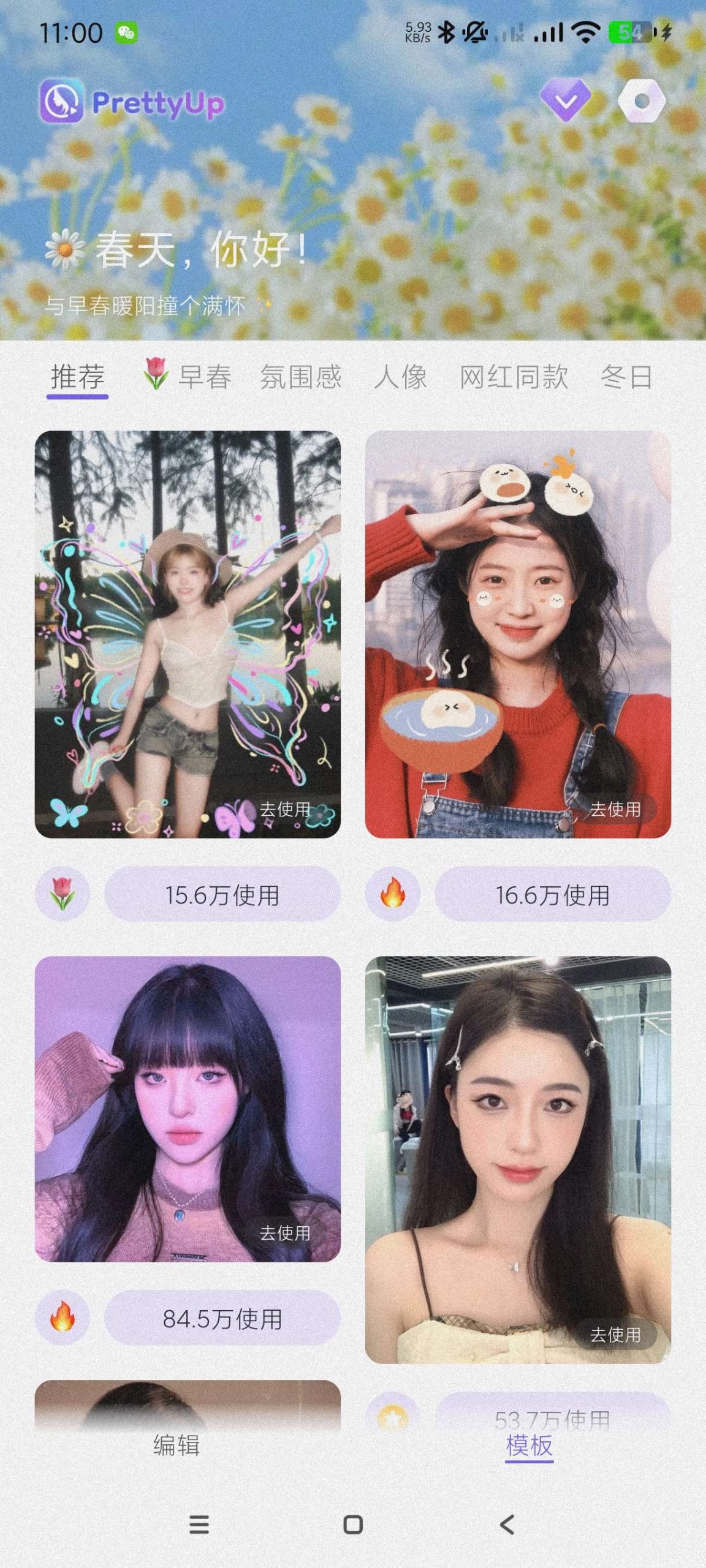Tap the 16.6万使用 pill
This screenshot has width=706, height=1568.
coord(552,895)
